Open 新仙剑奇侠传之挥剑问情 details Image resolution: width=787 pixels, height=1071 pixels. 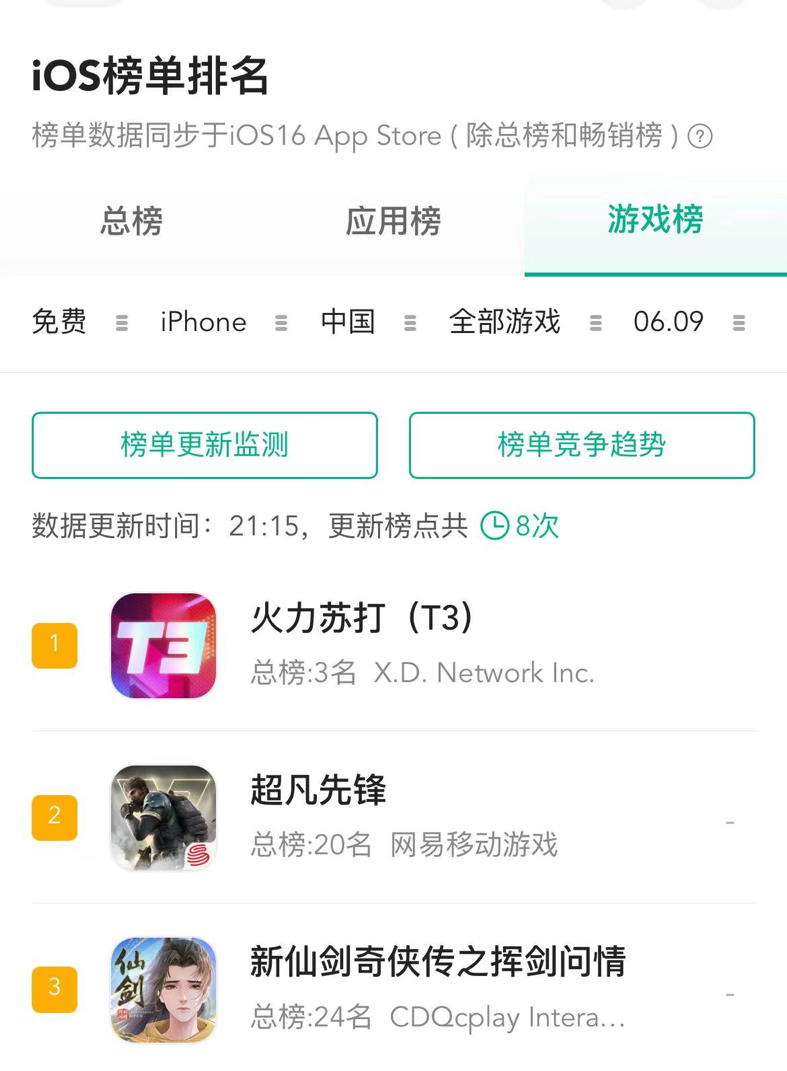(x=394, y=989)
